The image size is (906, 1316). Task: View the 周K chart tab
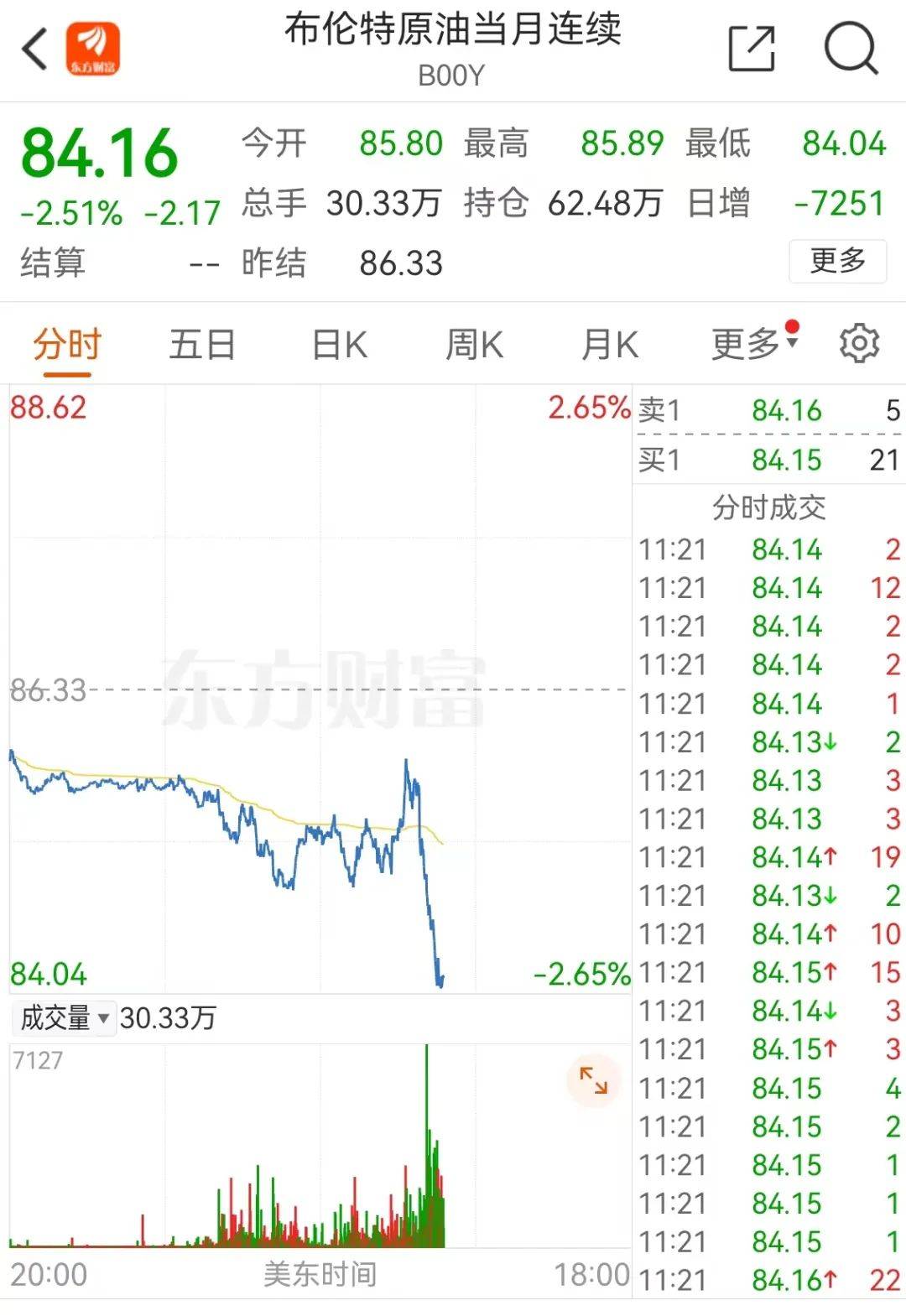tap(474, 345)
